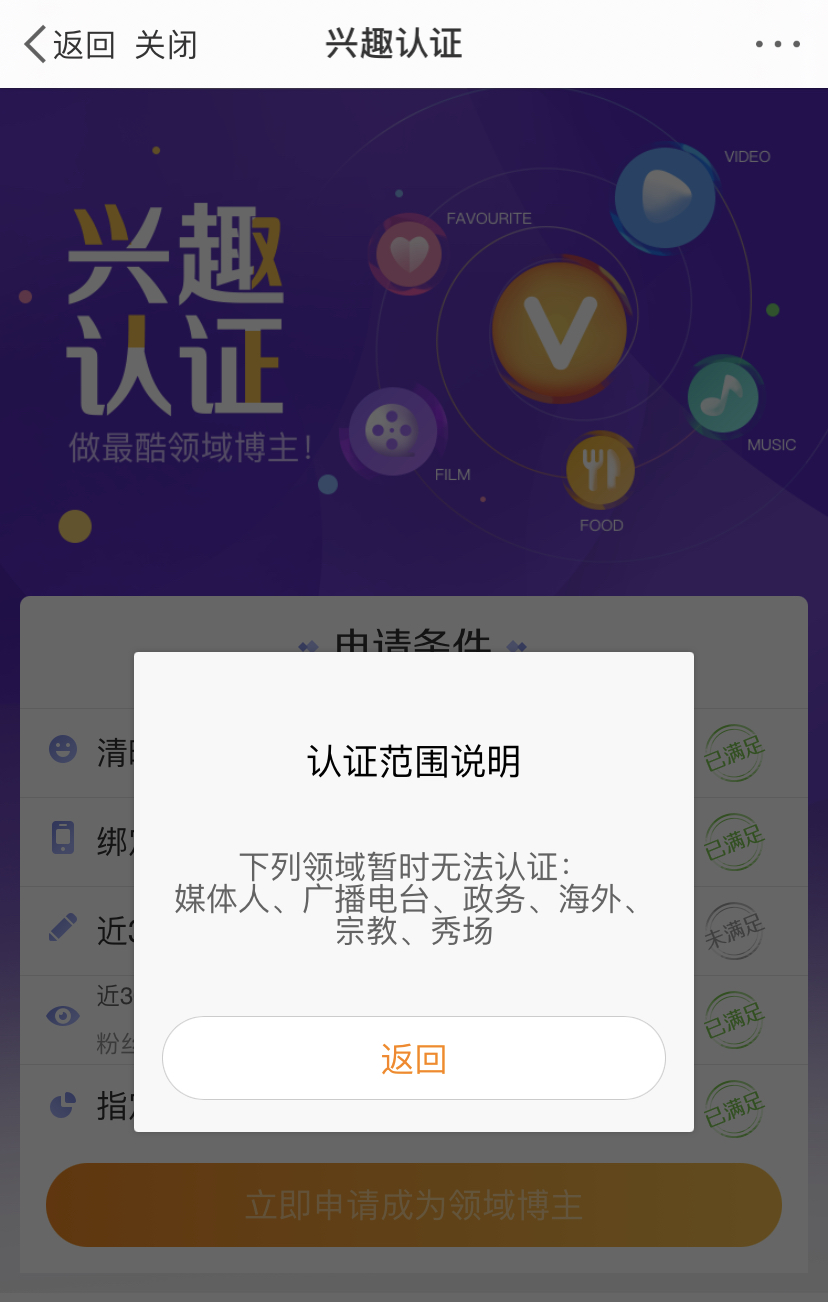Open the three-dot overflow menu

pos(777,45)
